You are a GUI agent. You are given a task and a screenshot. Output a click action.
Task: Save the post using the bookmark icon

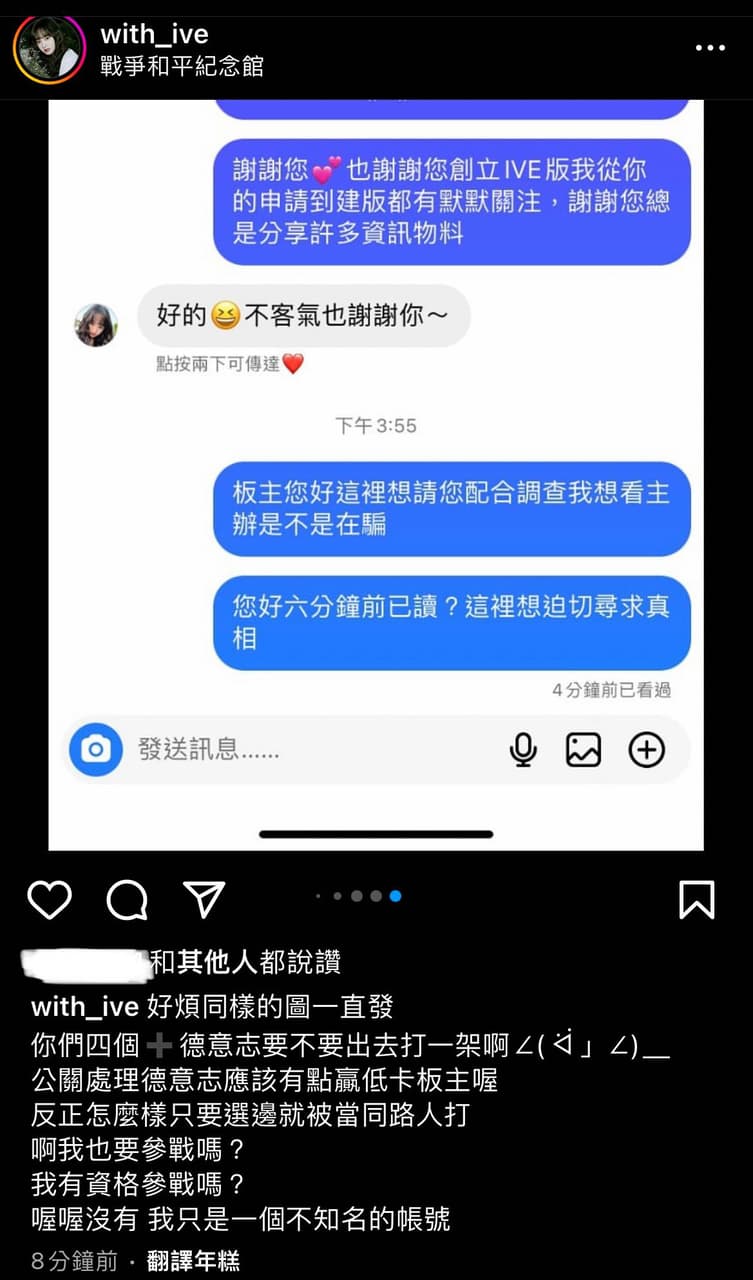click(x=699, y=900)
